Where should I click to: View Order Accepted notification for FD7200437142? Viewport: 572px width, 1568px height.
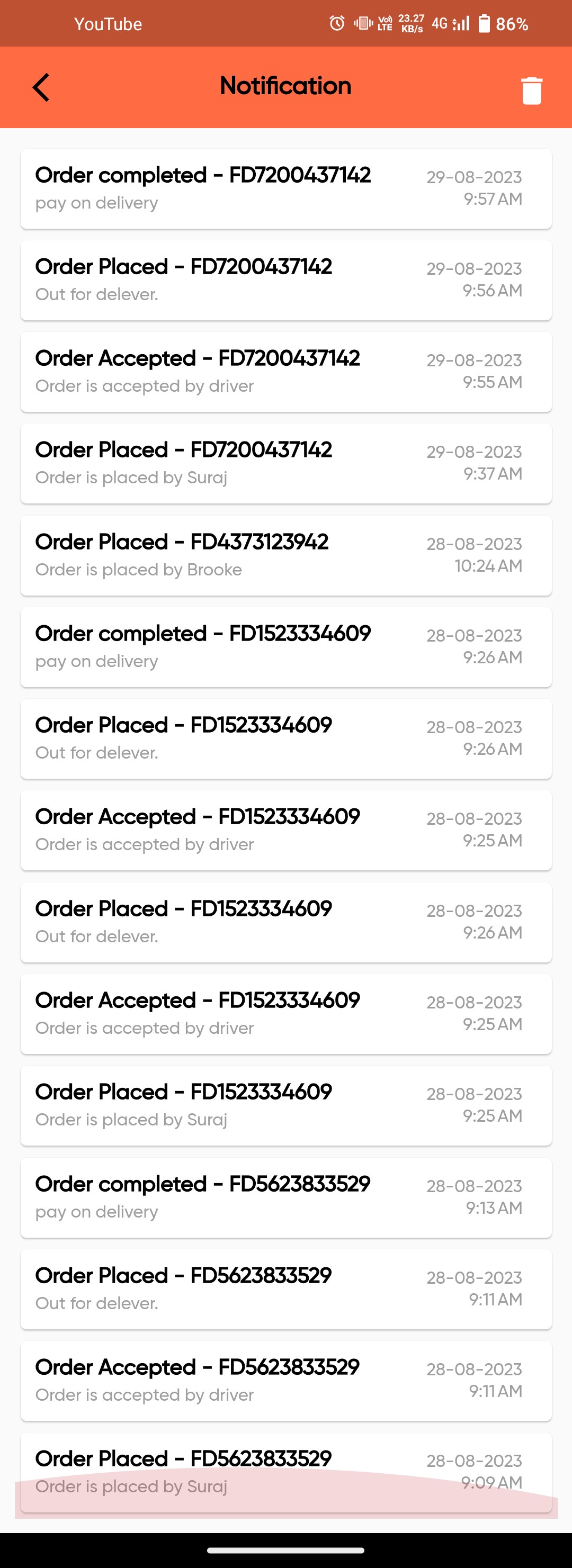click(x=285, y=372)
